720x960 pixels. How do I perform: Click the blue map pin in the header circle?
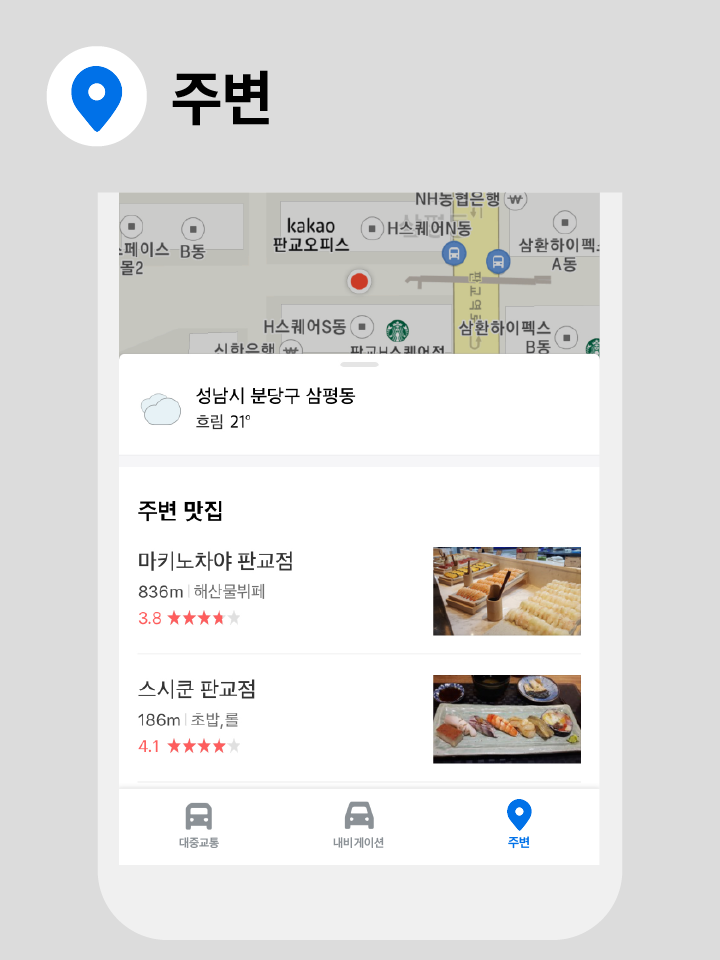point(96,95)
